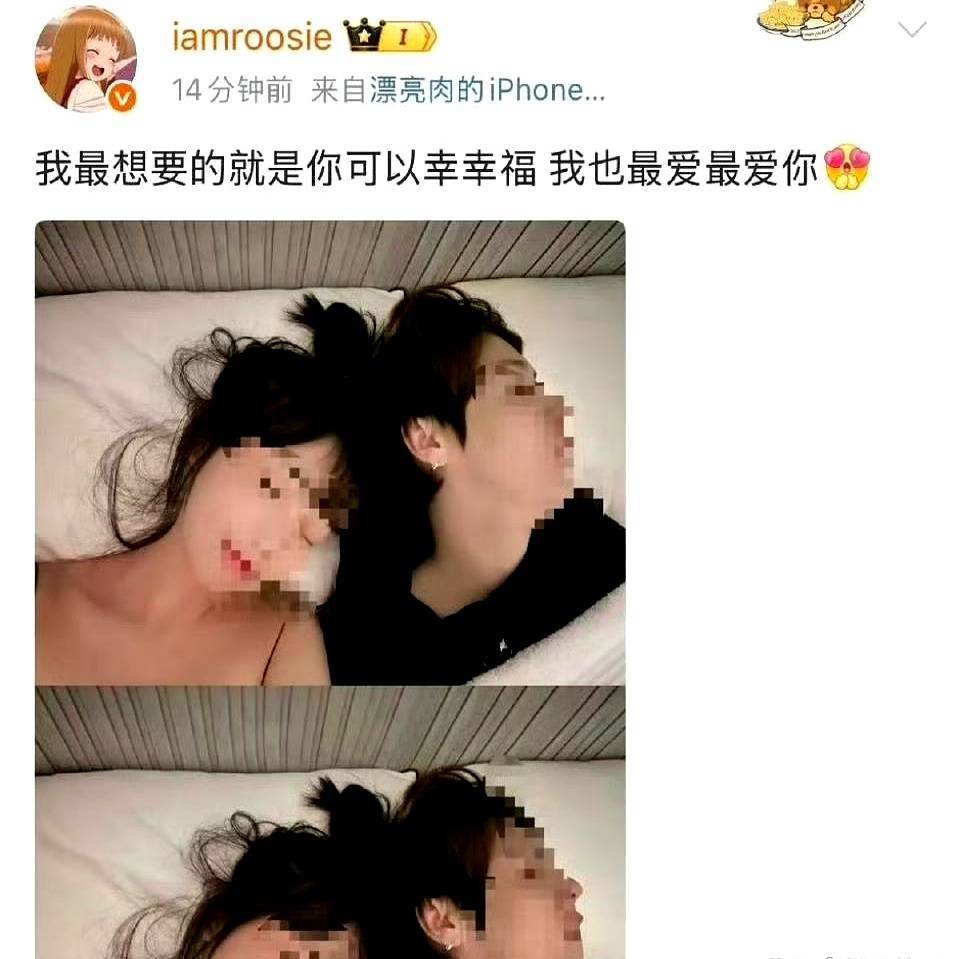View the second photo in the post
960x959 pixels.
coord(330,822)
